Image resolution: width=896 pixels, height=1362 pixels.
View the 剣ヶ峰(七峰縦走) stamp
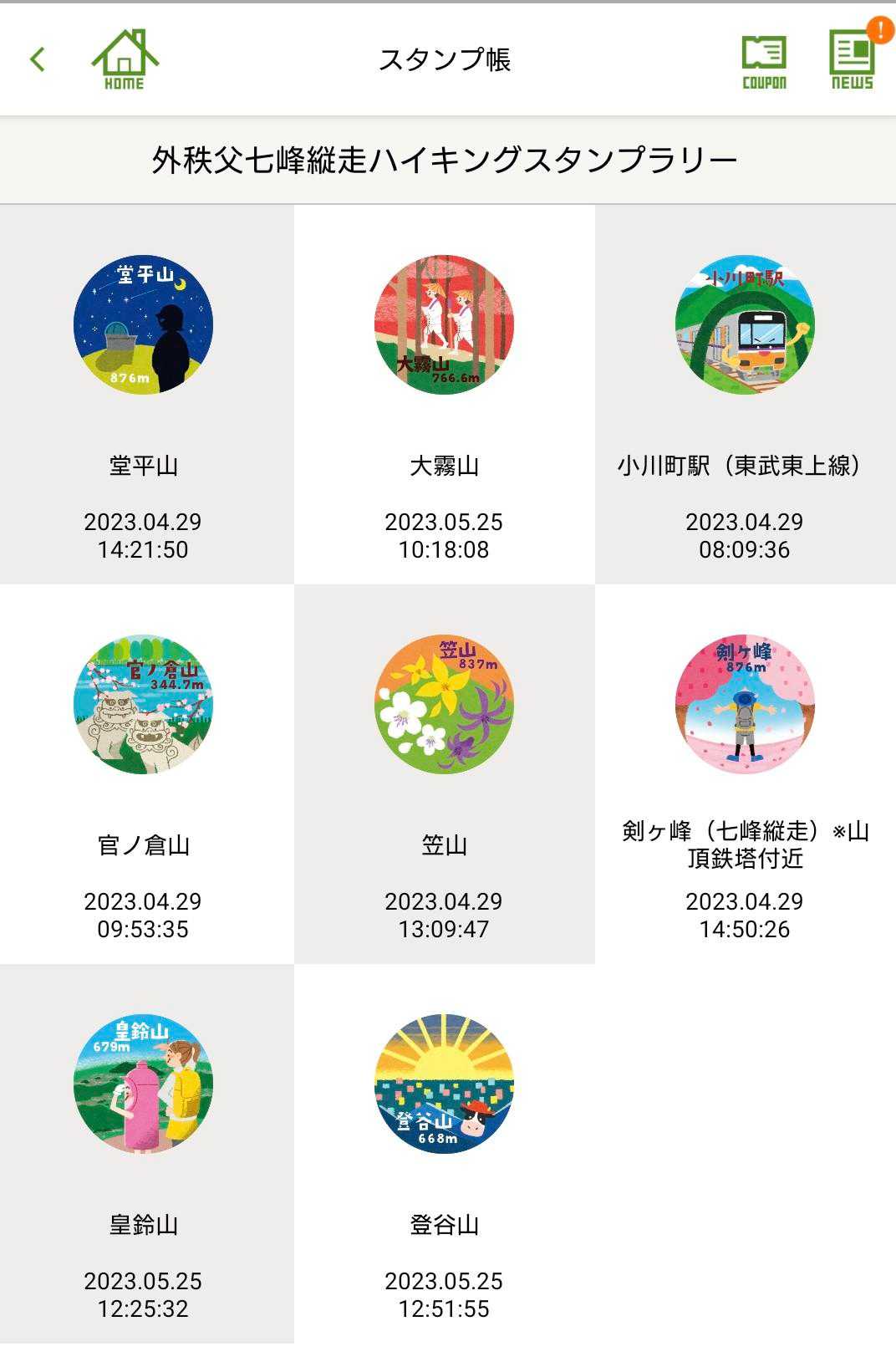(745, 704)
